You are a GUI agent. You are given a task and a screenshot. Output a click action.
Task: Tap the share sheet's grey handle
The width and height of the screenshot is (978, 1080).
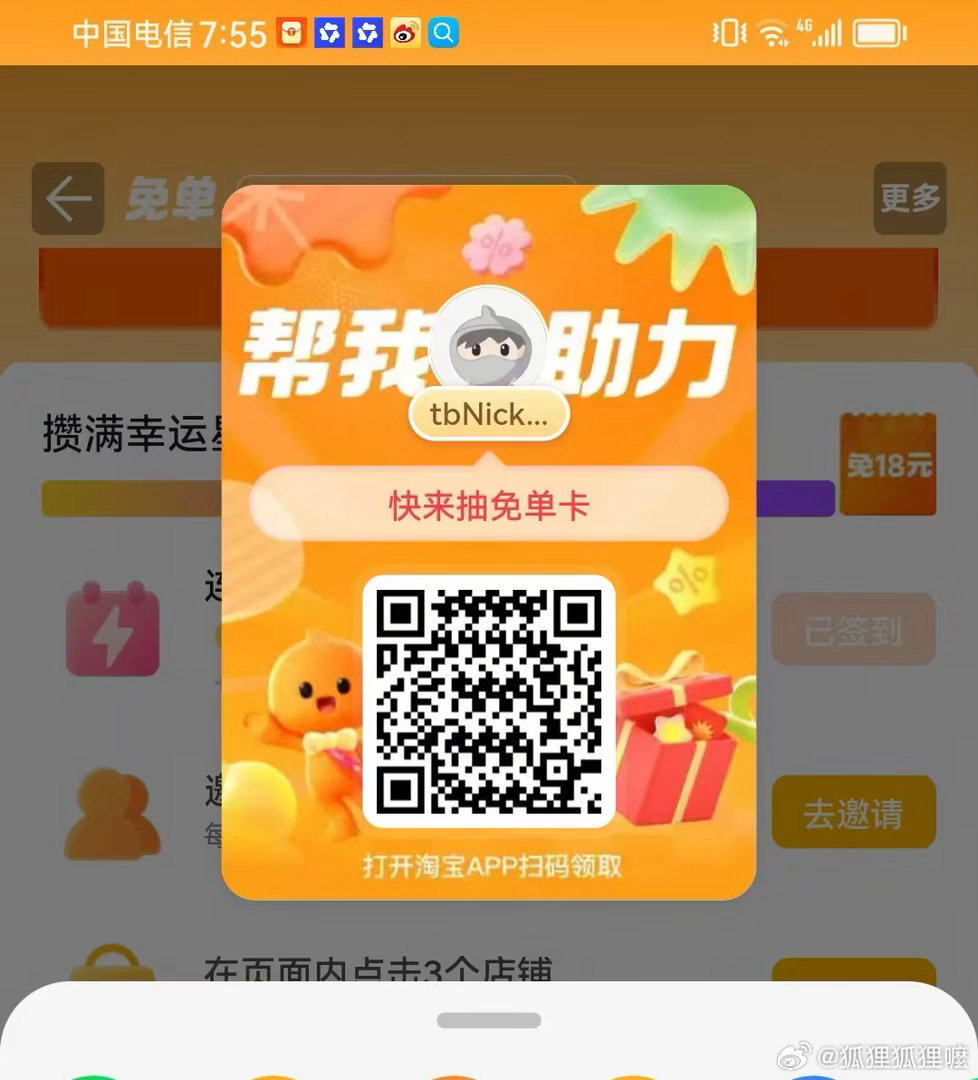(489, 1020)
